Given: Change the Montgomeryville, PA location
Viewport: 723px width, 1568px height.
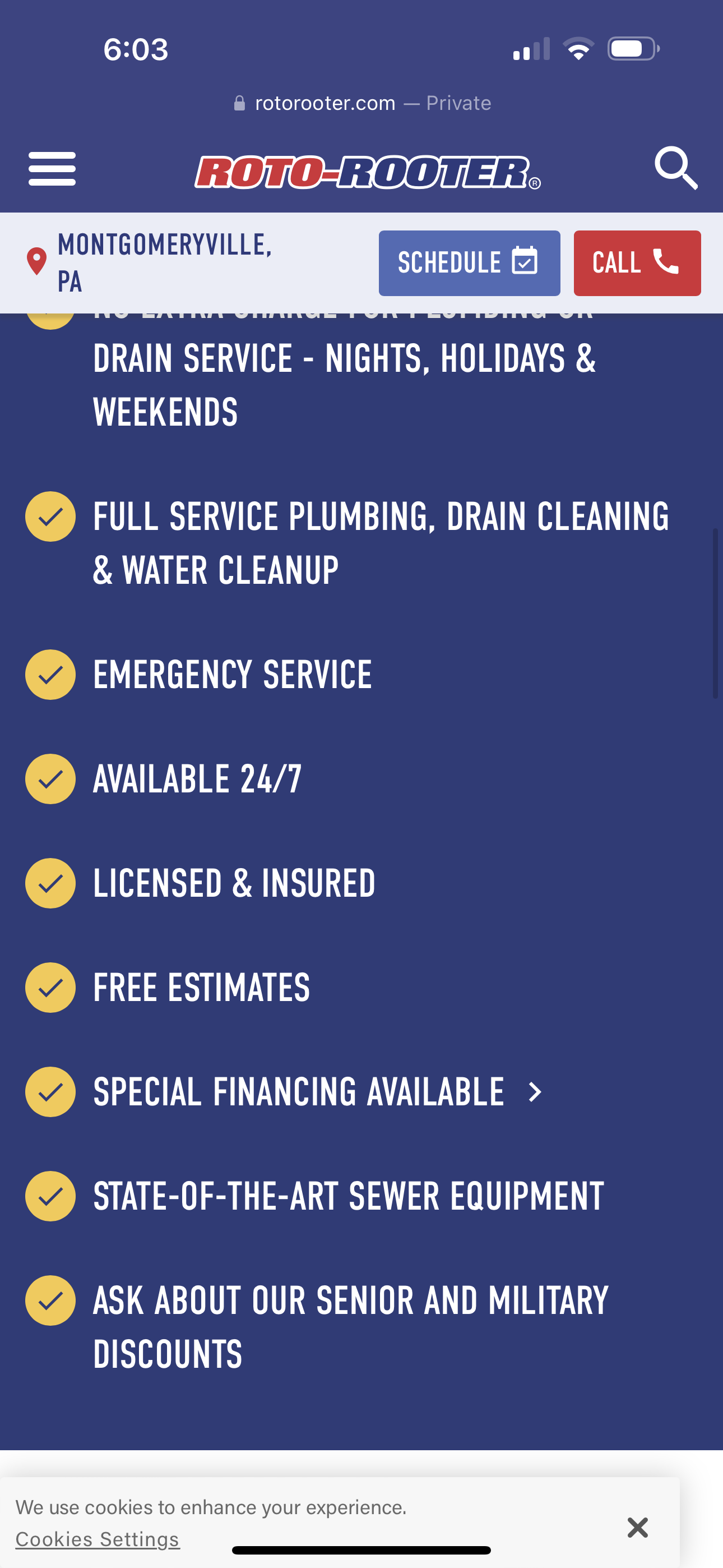Looking at the screenshot, I should [x=149, y=262].
